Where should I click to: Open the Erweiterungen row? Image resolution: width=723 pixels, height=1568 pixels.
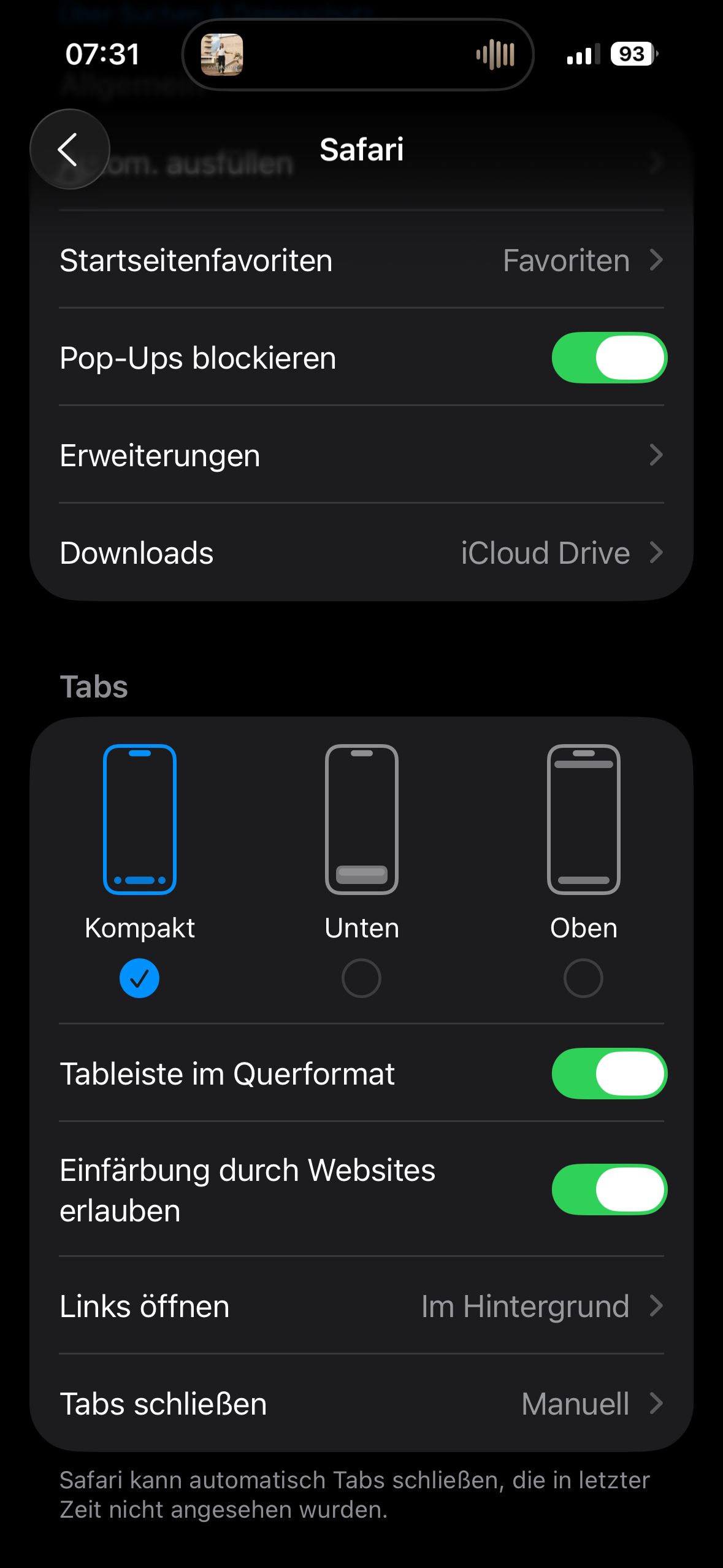point(361,455)
